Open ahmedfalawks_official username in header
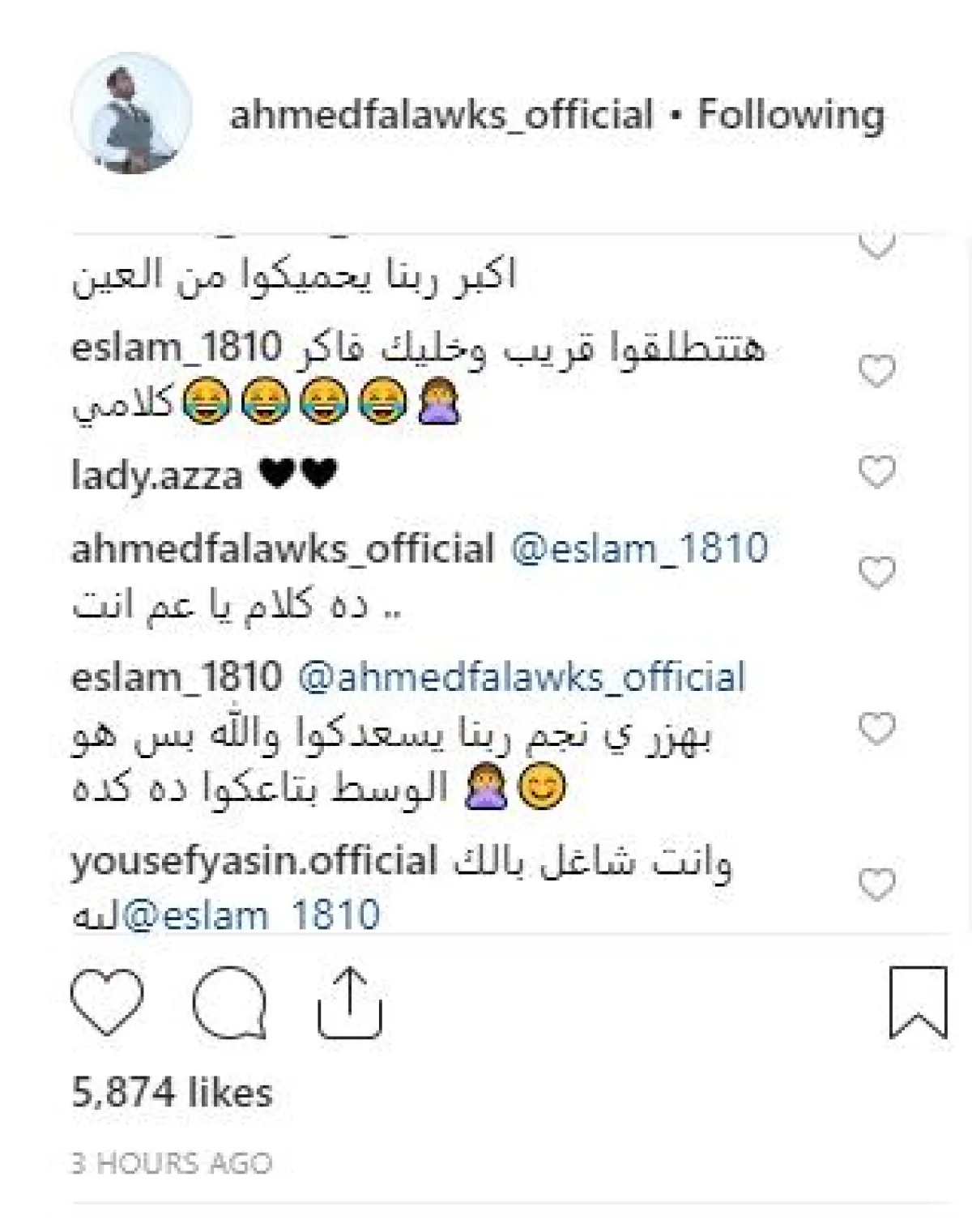The height and width of the screenshot is (1232, 972). (441, 114)
